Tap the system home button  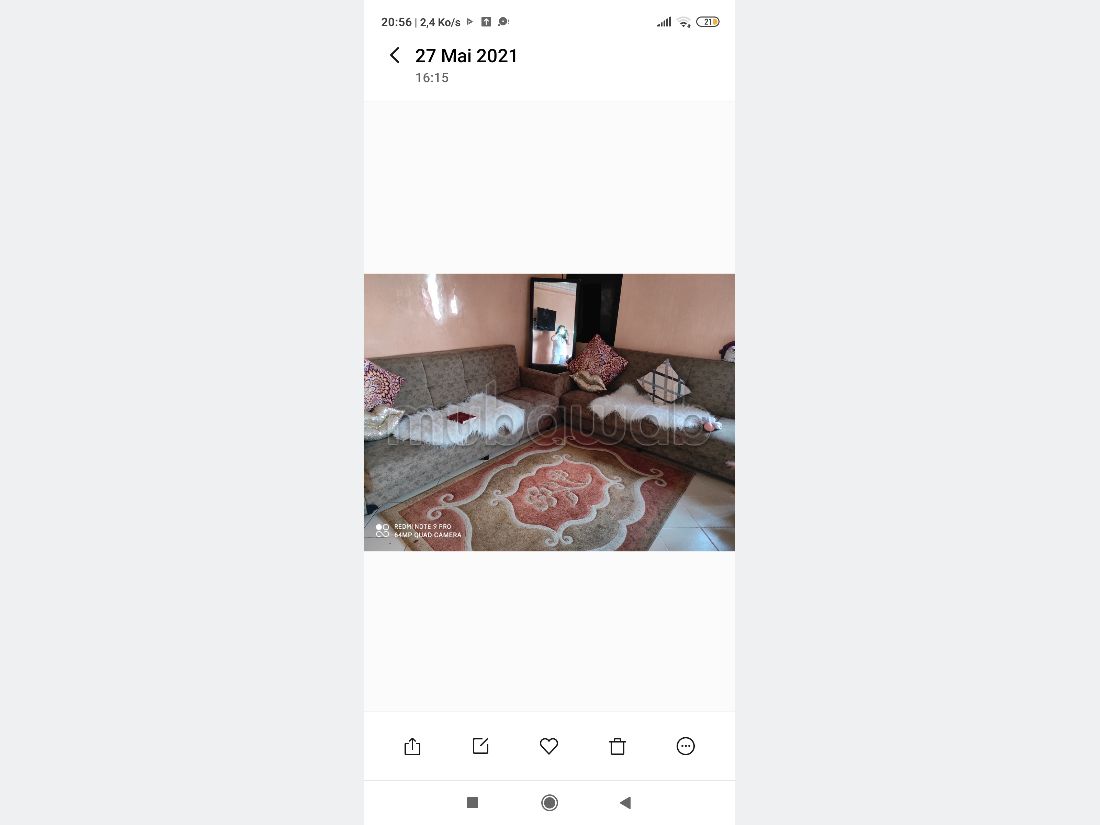pos(549,802)
